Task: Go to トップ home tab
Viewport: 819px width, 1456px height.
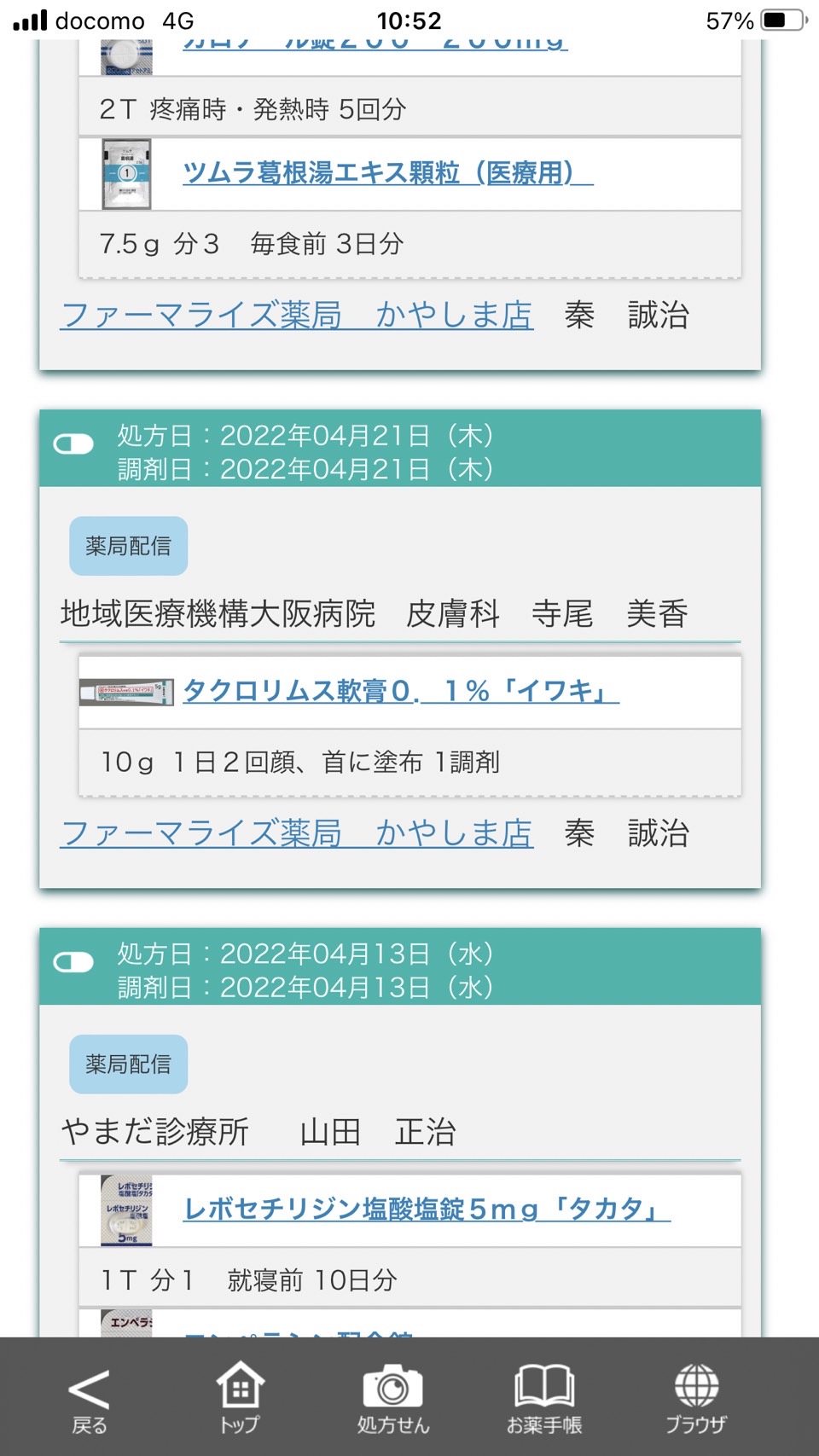Action: [240, 1398]
